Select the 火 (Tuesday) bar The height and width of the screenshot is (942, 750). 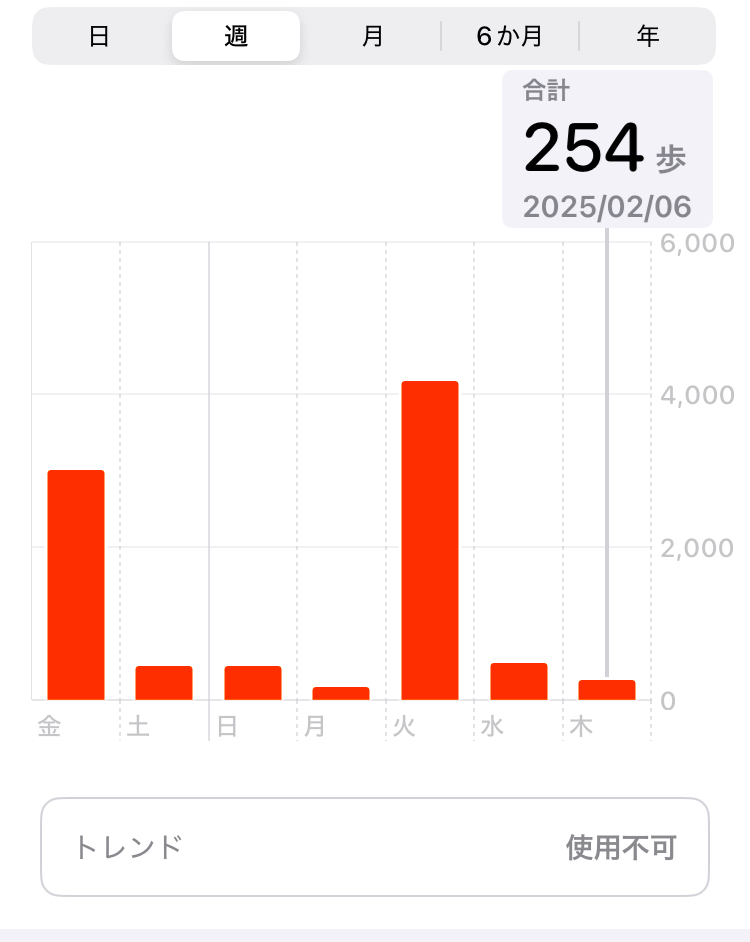[x=429, y=540]
